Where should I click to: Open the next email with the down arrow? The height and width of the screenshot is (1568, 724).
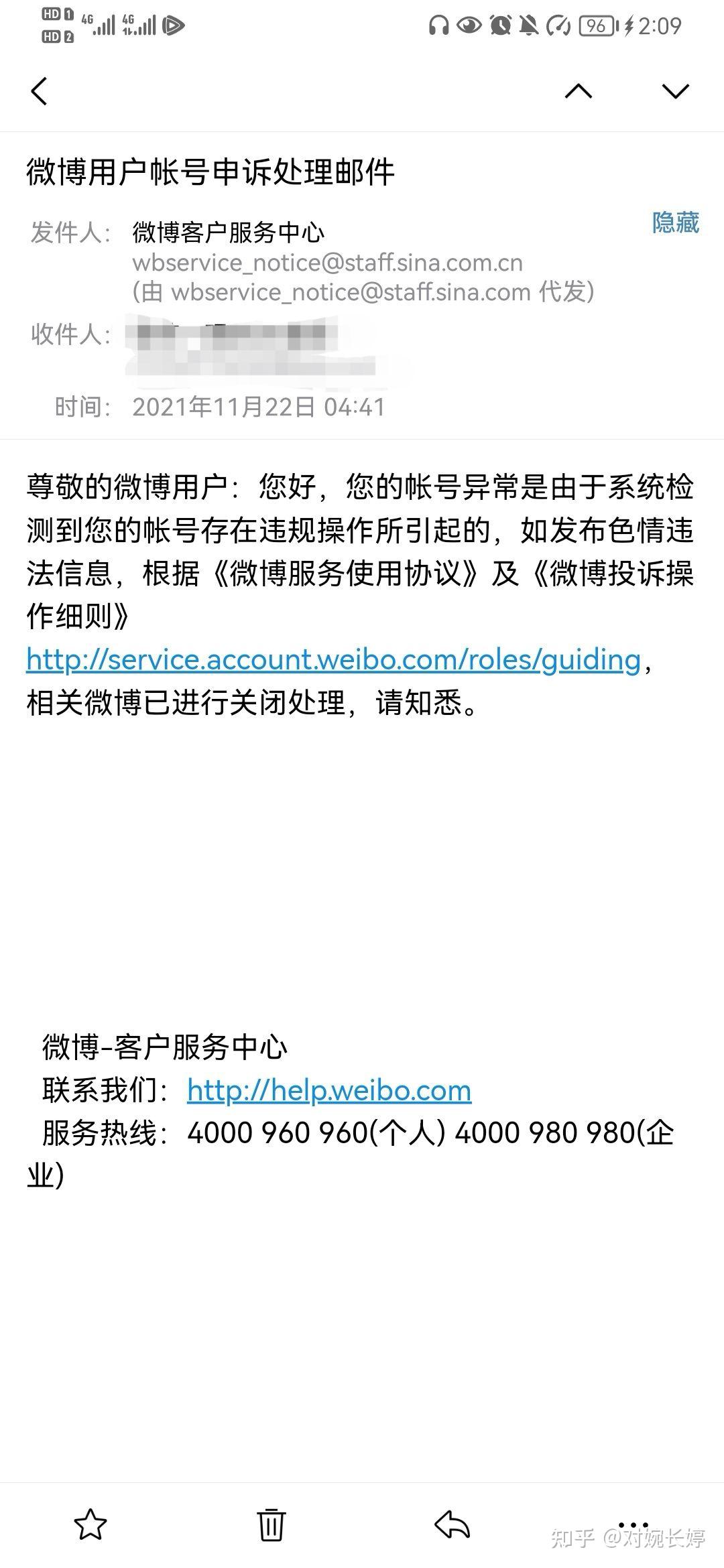coord(675,91)
